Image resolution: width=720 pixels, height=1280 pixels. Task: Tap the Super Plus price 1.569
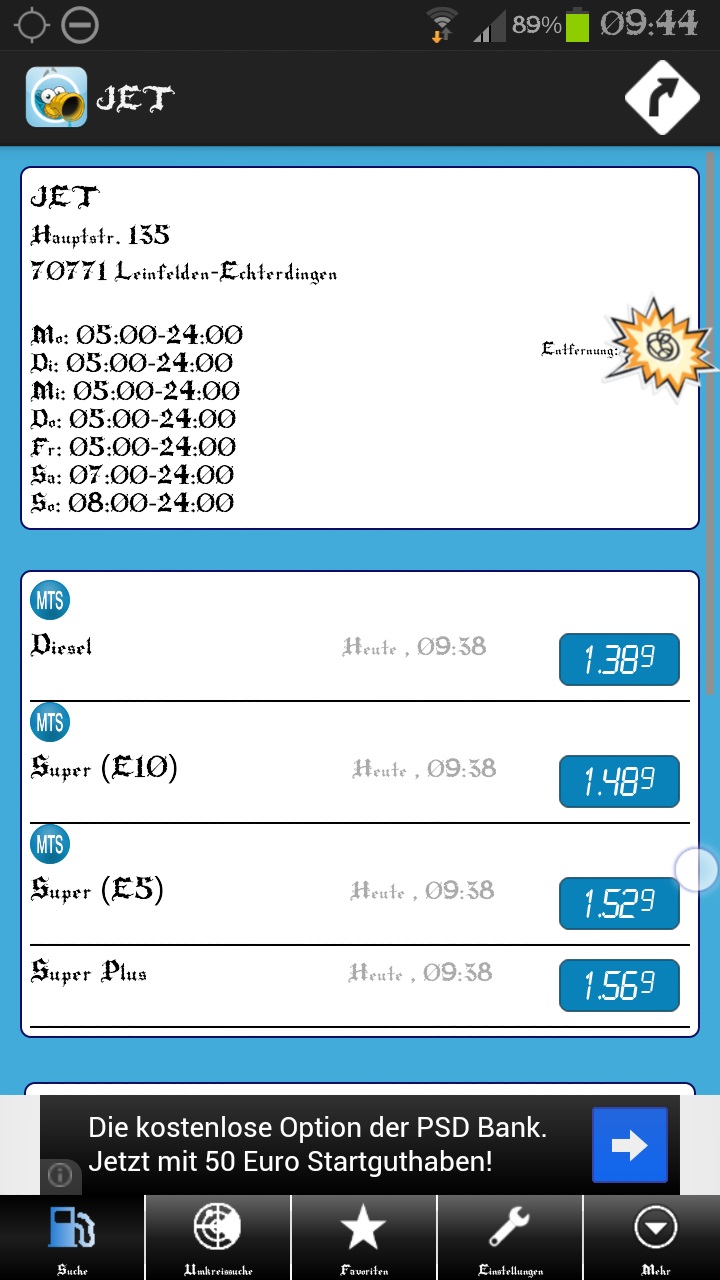(619, 986)
